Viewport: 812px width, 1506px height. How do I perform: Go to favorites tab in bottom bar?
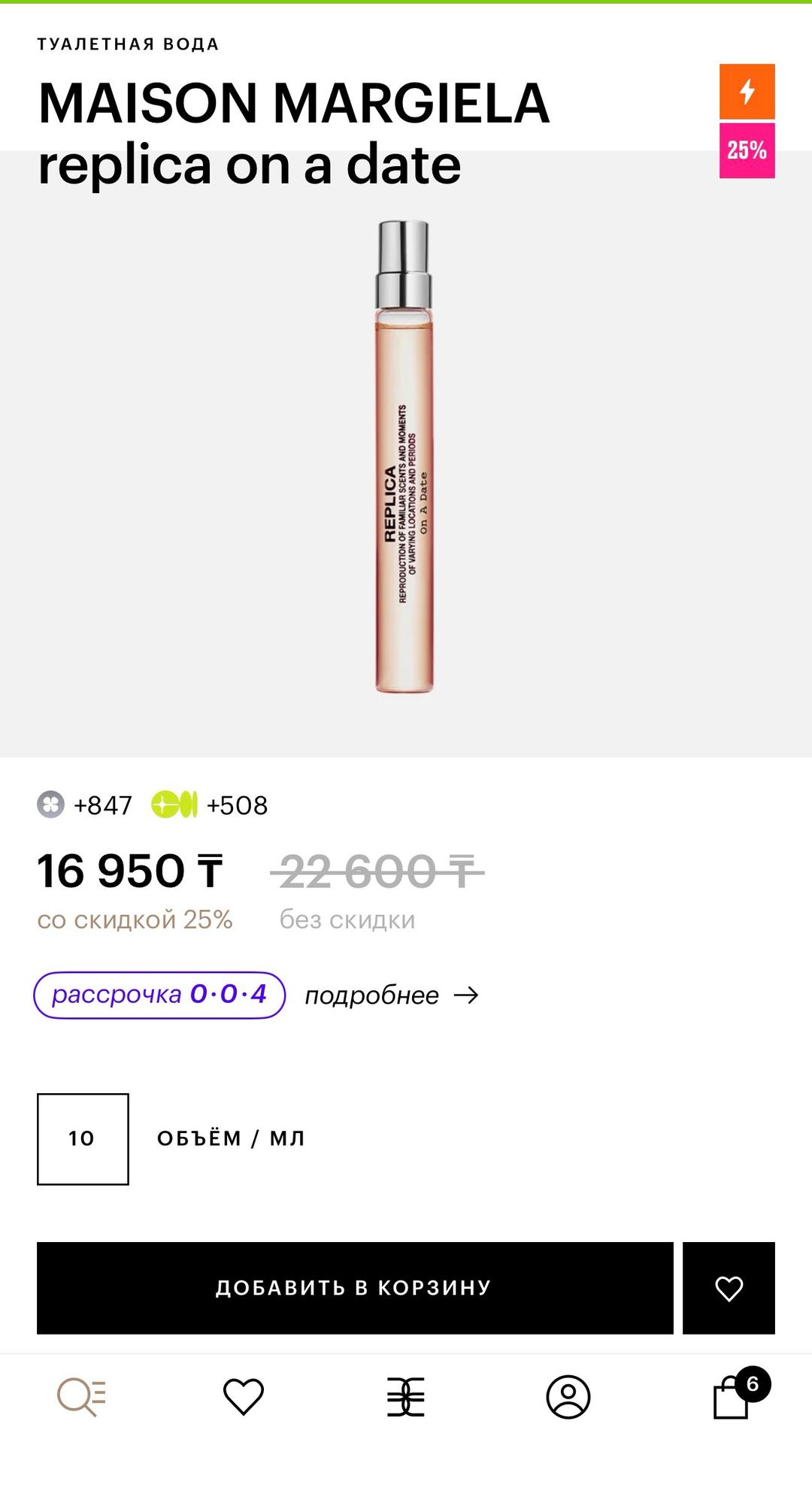(244, 1397)
